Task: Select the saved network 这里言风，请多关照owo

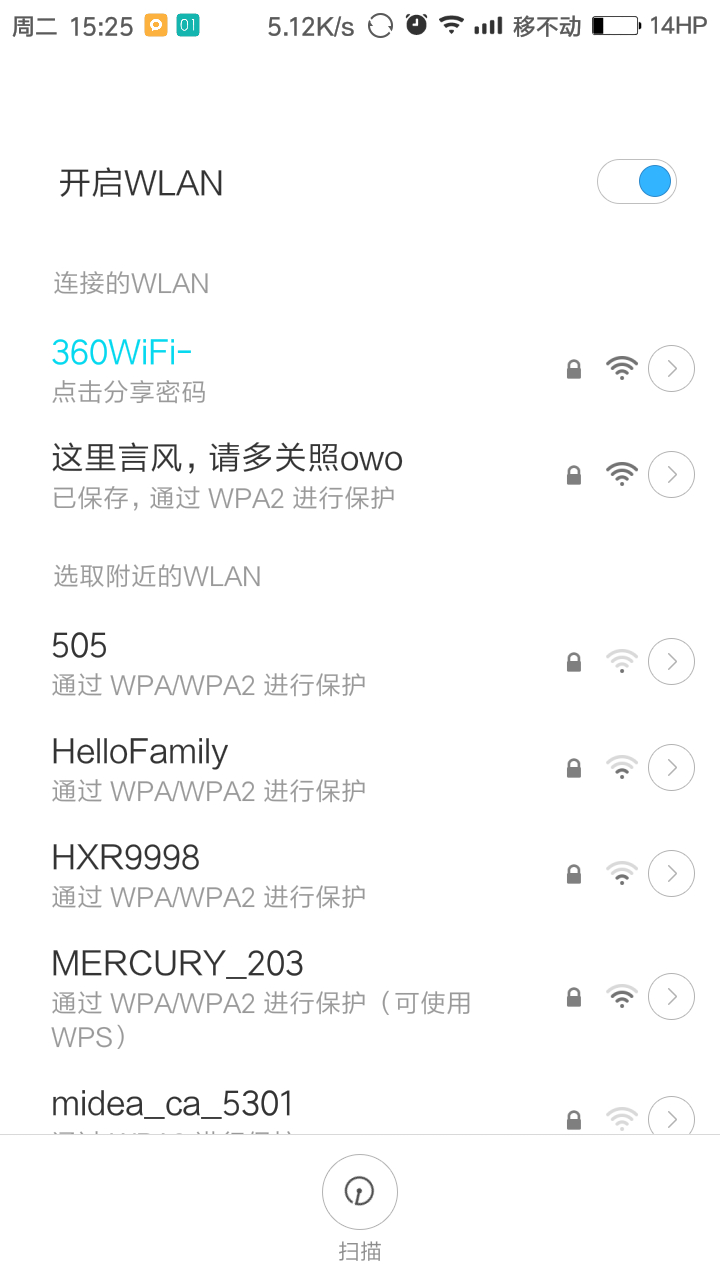Action: click(250, 475)
